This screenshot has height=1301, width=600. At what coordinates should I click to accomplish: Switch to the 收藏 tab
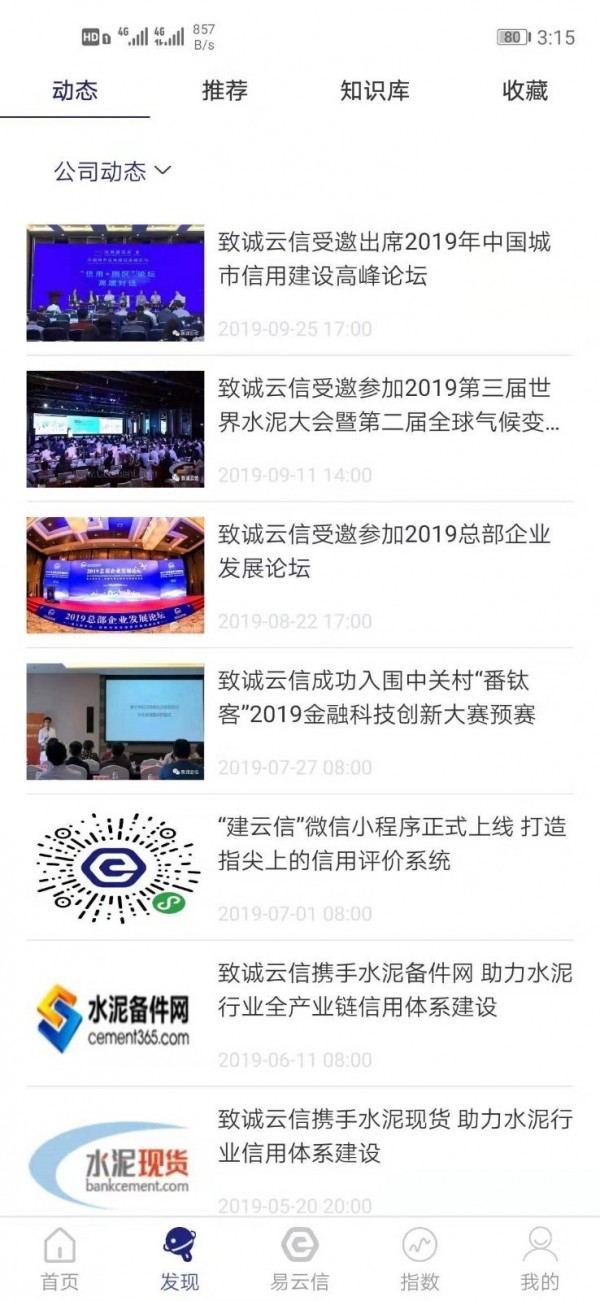pos(525,91)
